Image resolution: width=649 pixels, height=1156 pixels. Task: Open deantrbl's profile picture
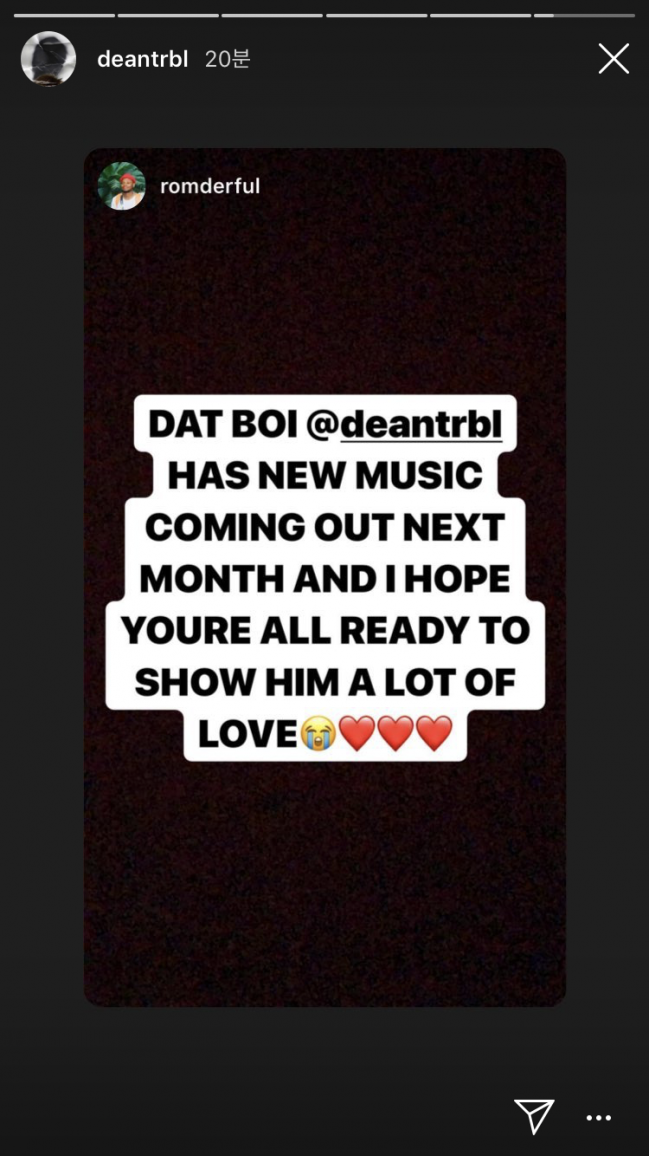tap(48, 59)
